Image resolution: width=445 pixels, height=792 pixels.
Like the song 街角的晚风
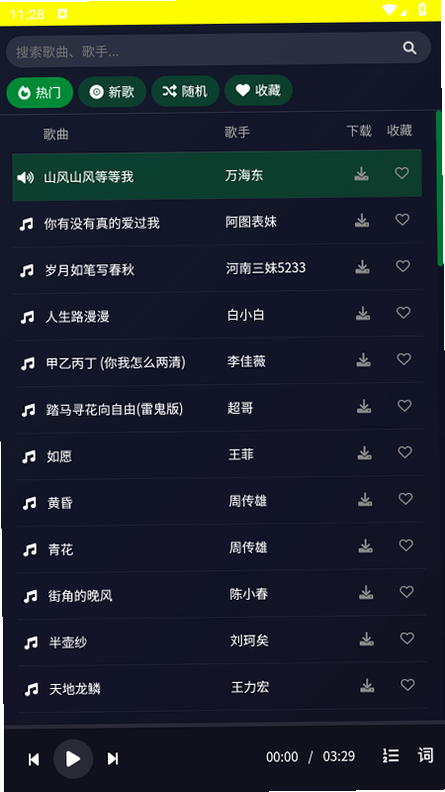(407, 591)
